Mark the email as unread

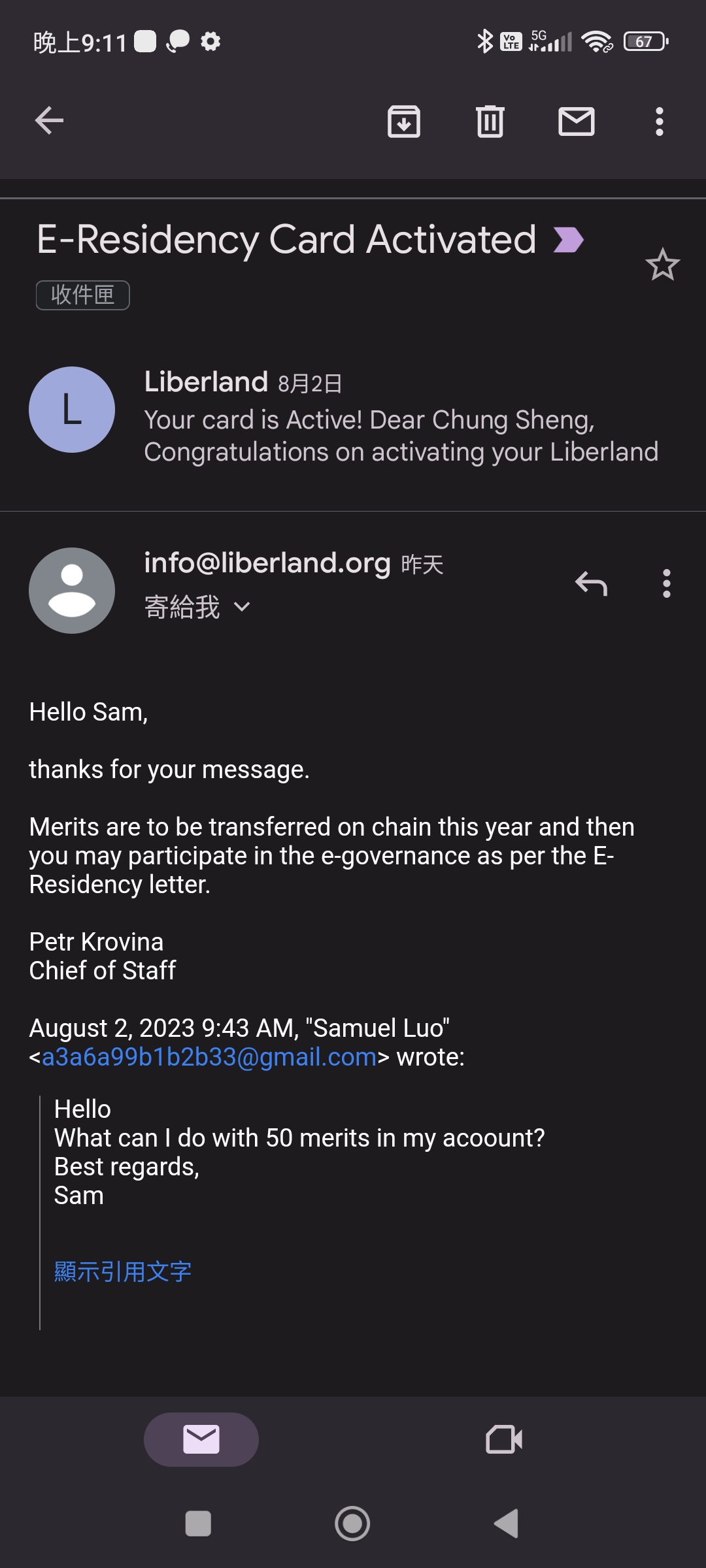pos(577,122)
